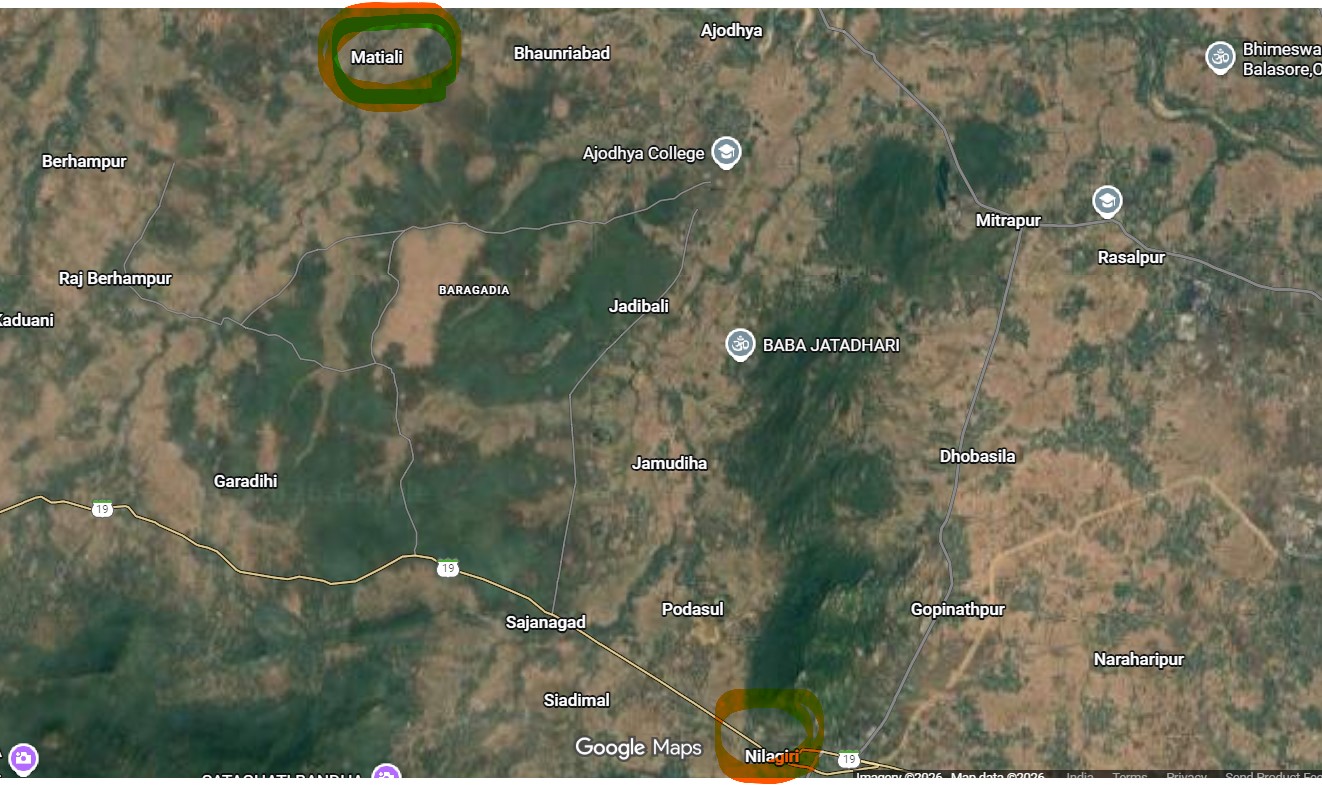1322x785 pixels.
Task: Tap the school pin above Rasalpur
Action: (x=1106, y=202)
